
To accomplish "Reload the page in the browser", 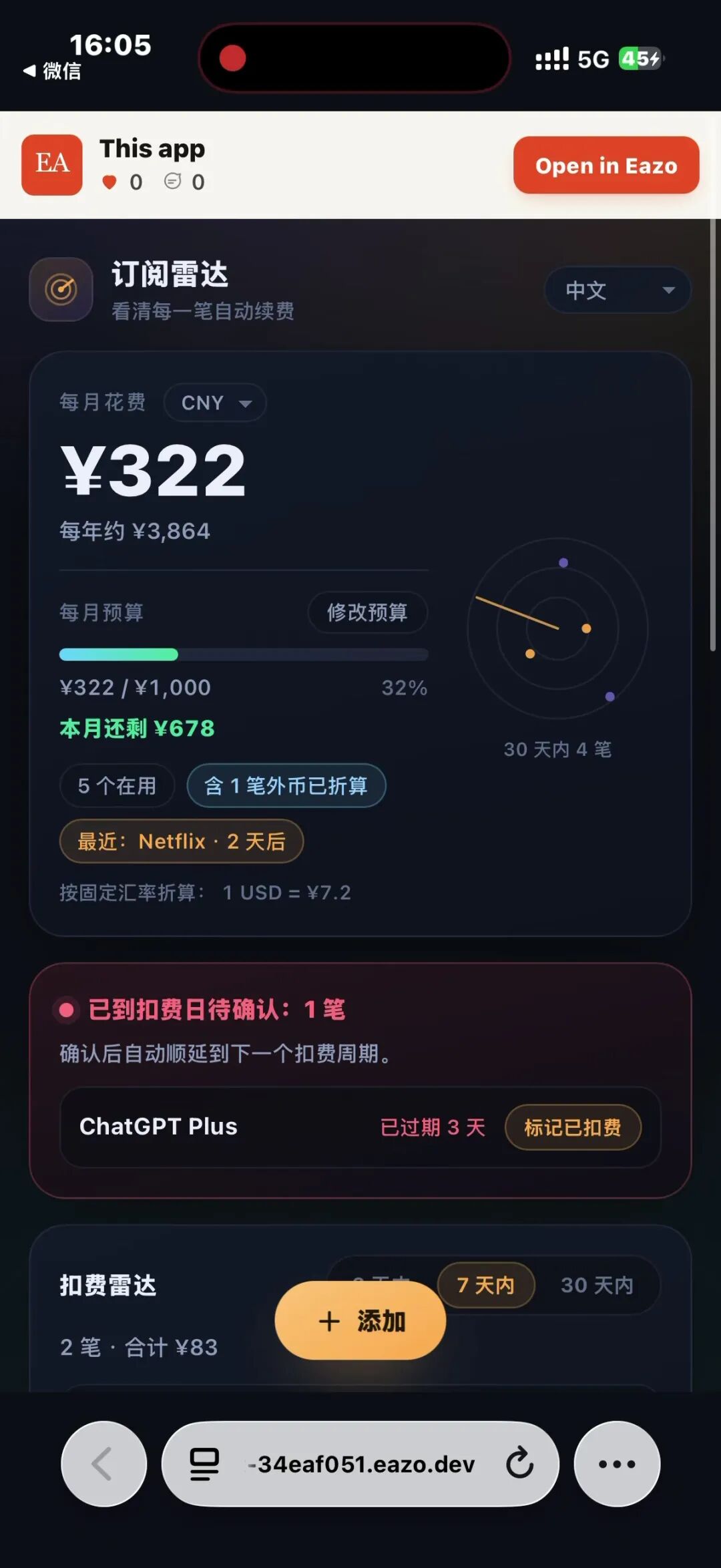I will (x=519, y=1464).
